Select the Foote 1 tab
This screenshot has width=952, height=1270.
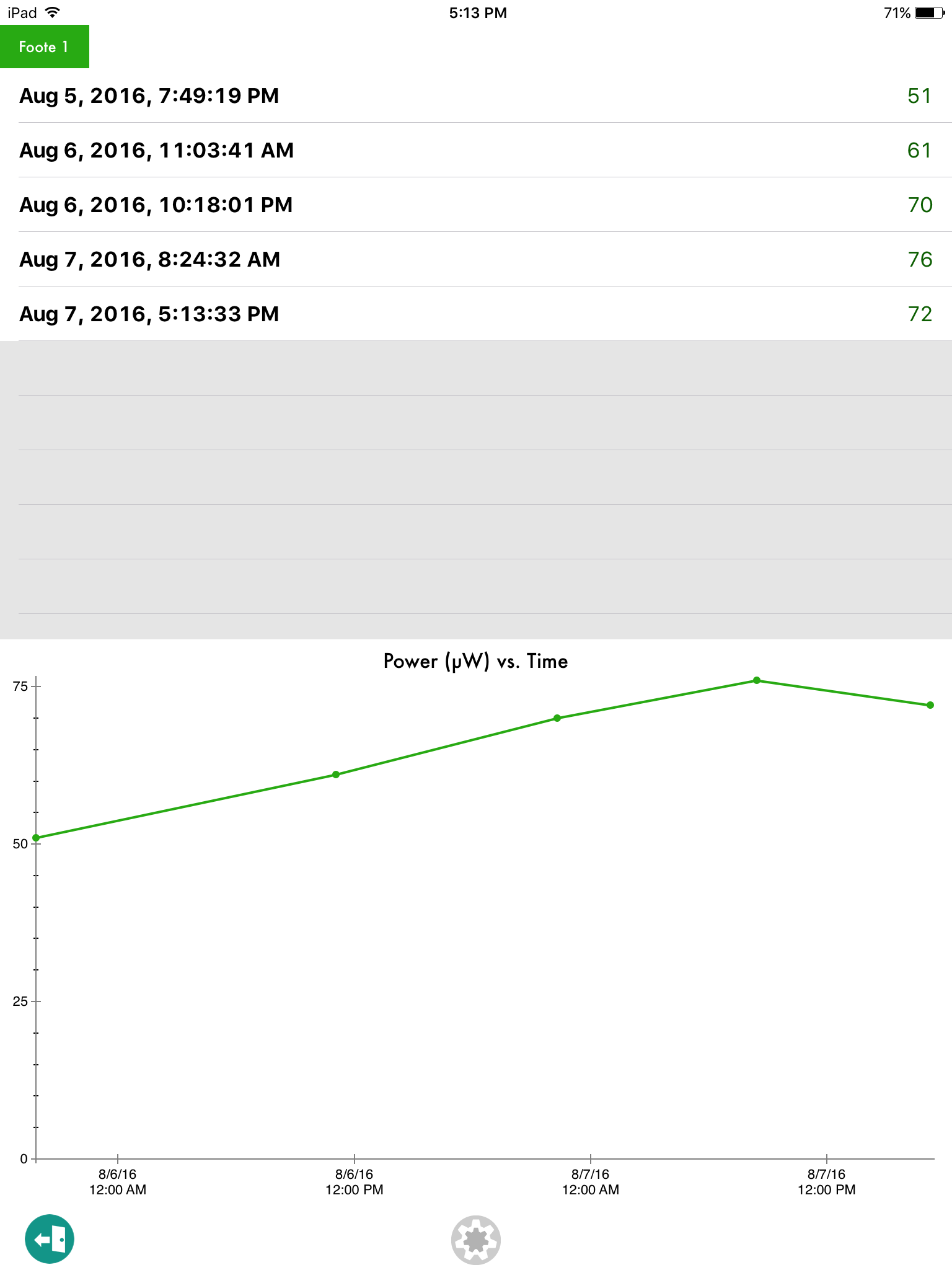(44, 47)
